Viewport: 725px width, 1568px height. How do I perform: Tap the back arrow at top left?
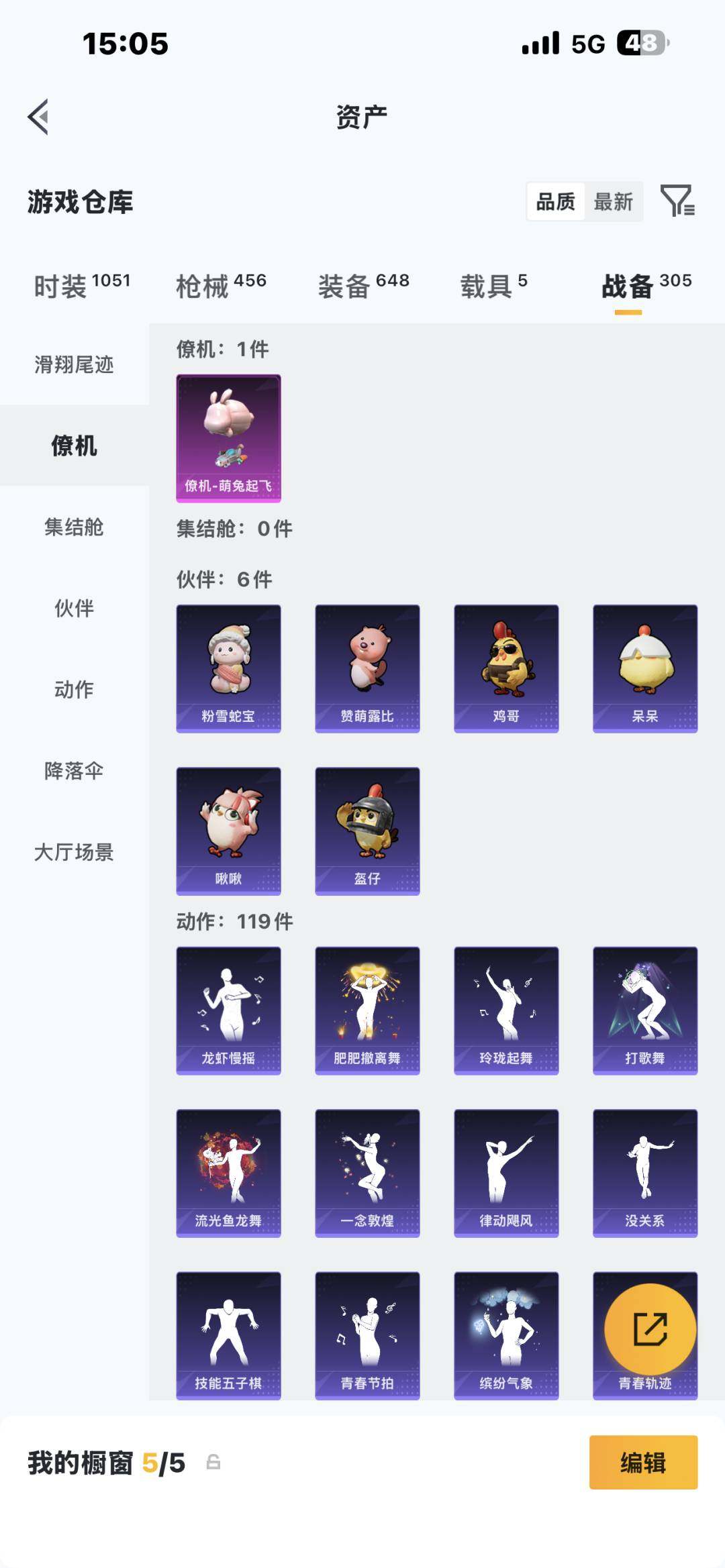39,115
